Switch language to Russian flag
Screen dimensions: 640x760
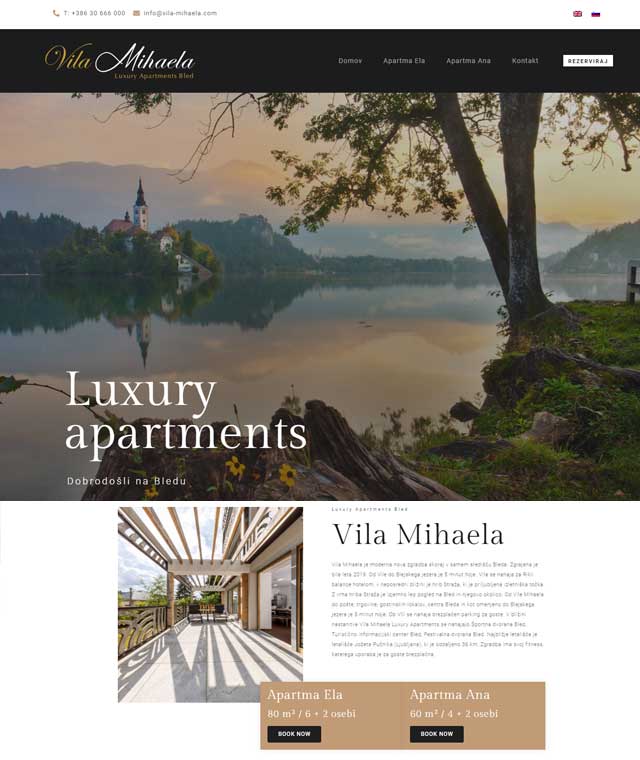[x=596, y=14]
